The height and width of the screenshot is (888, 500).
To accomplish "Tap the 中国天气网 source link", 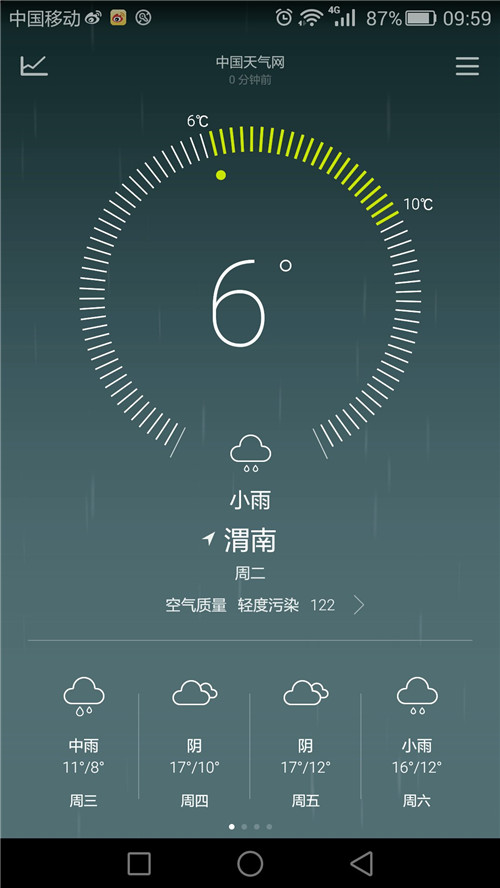I will click(250, 62).
